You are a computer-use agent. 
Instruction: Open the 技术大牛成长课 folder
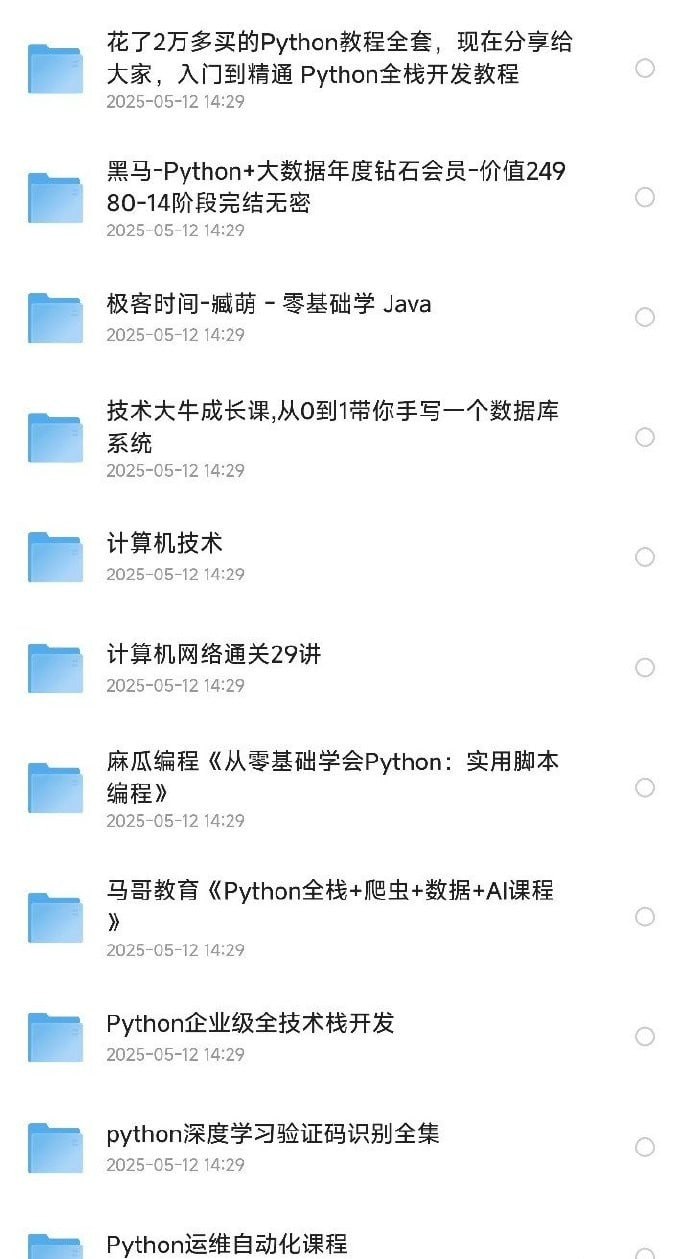point(332,426)
